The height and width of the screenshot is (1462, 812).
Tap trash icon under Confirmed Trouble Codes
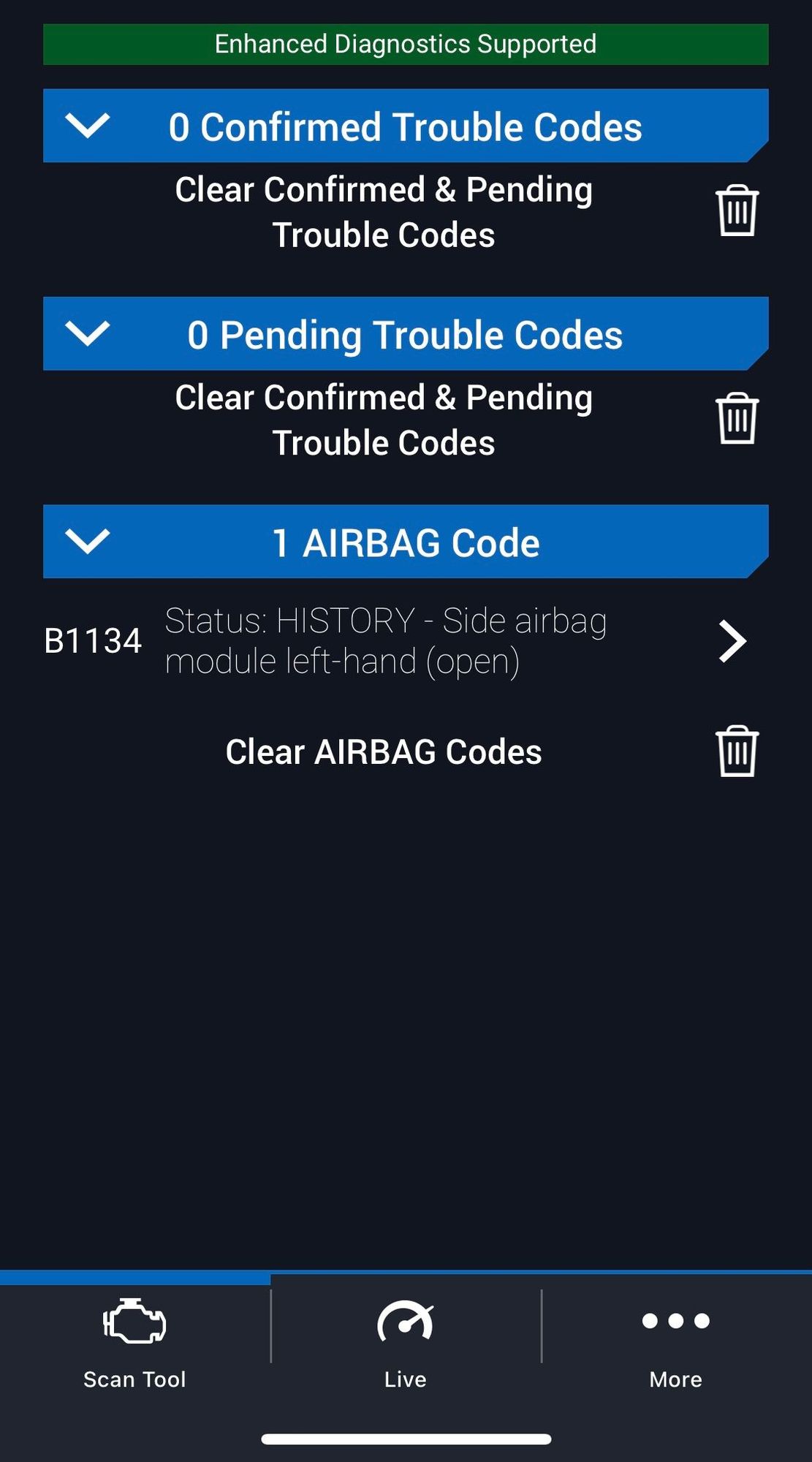[736, 211]
